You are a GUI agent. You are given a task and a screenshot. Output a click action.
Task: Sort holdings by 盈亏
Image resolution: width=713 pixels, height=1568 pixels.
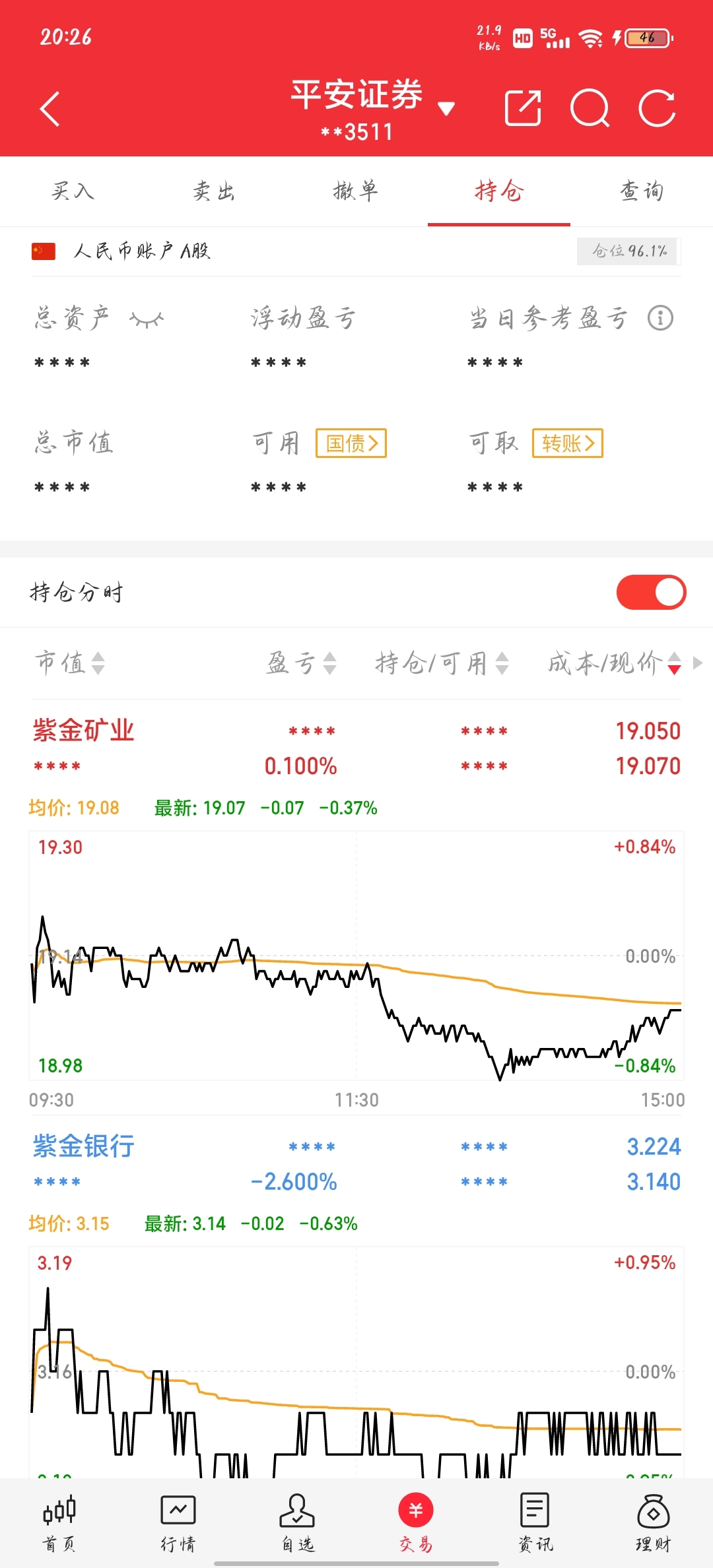302,663
